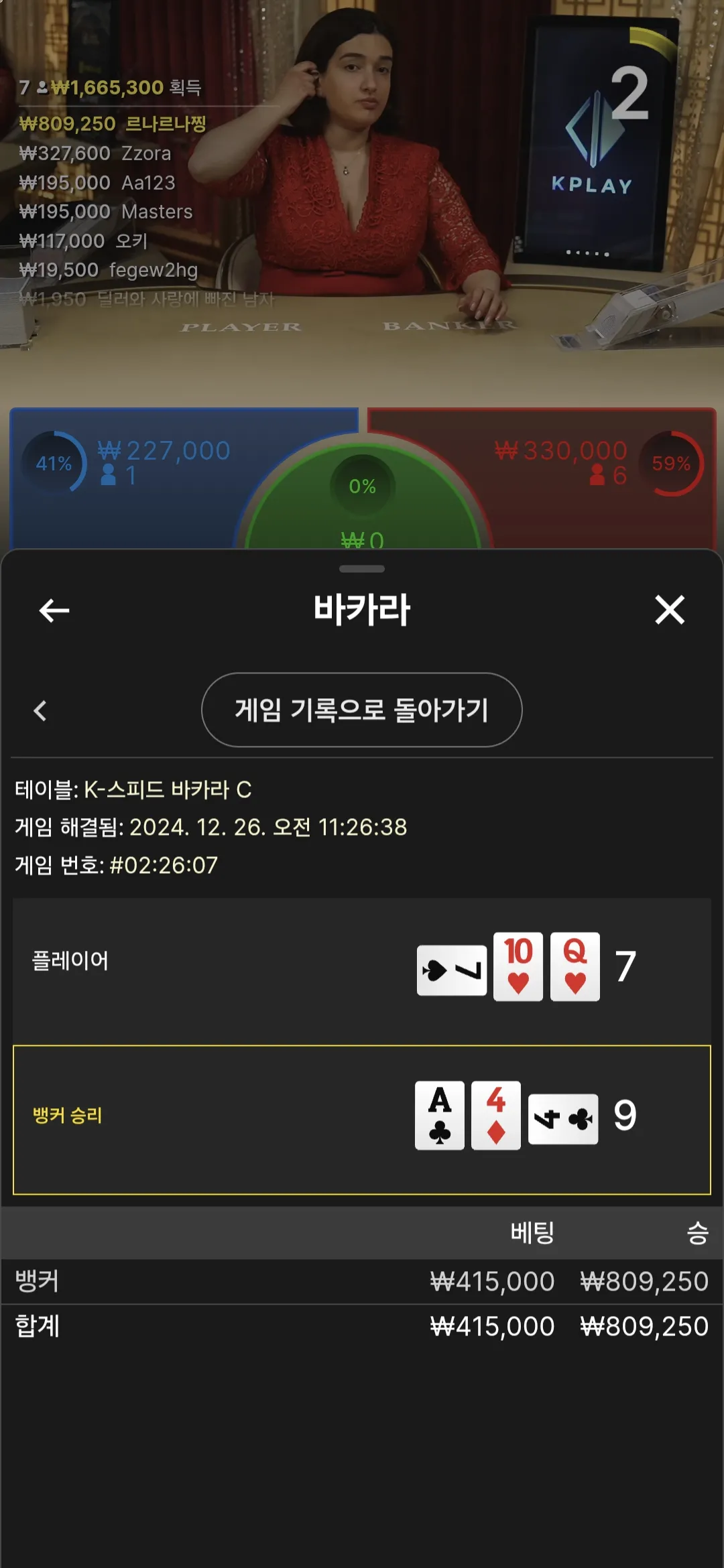This screenshot has width=724, height=1568.
Task: Close the 바카라 history panel
Action: [x=669, y=610]
